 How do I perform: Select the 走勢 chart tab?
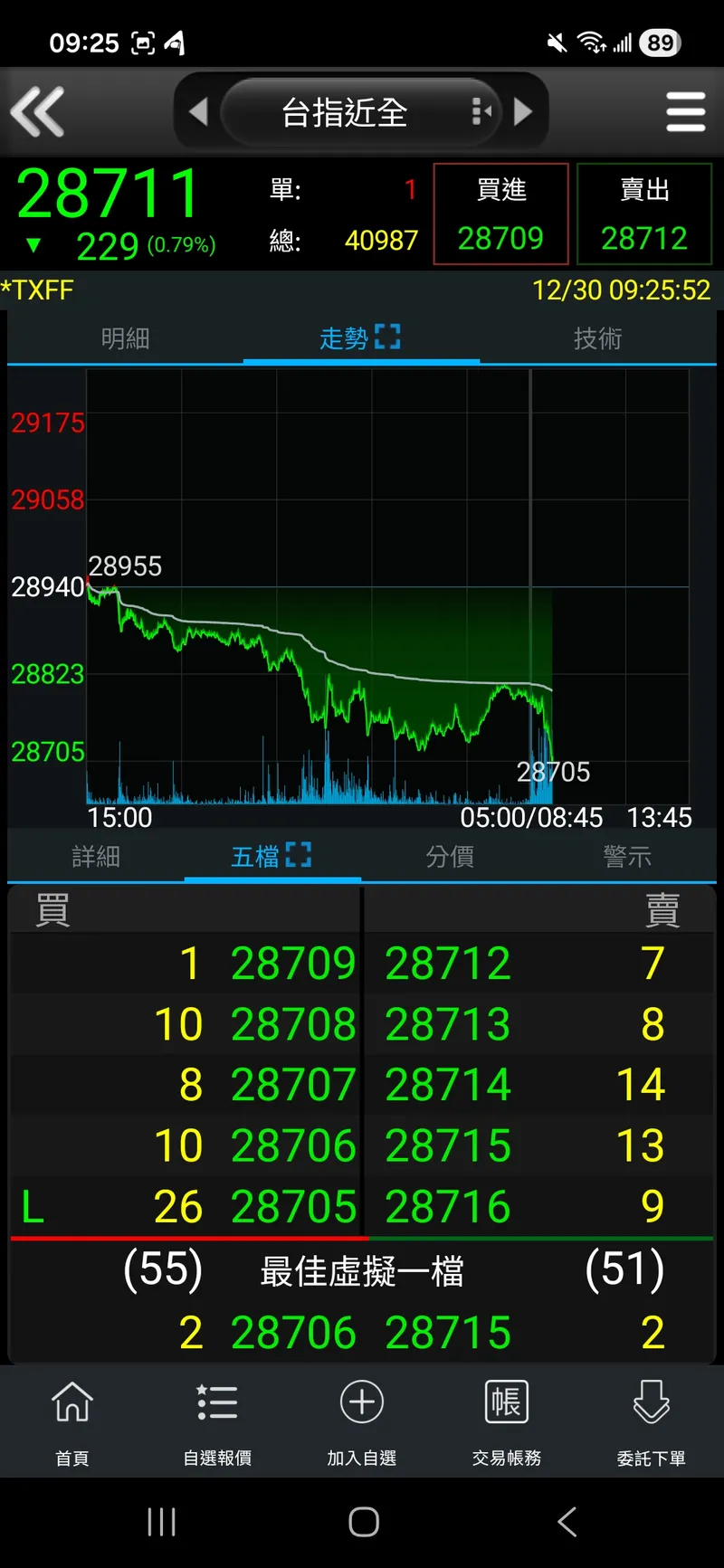click(360, 338)
